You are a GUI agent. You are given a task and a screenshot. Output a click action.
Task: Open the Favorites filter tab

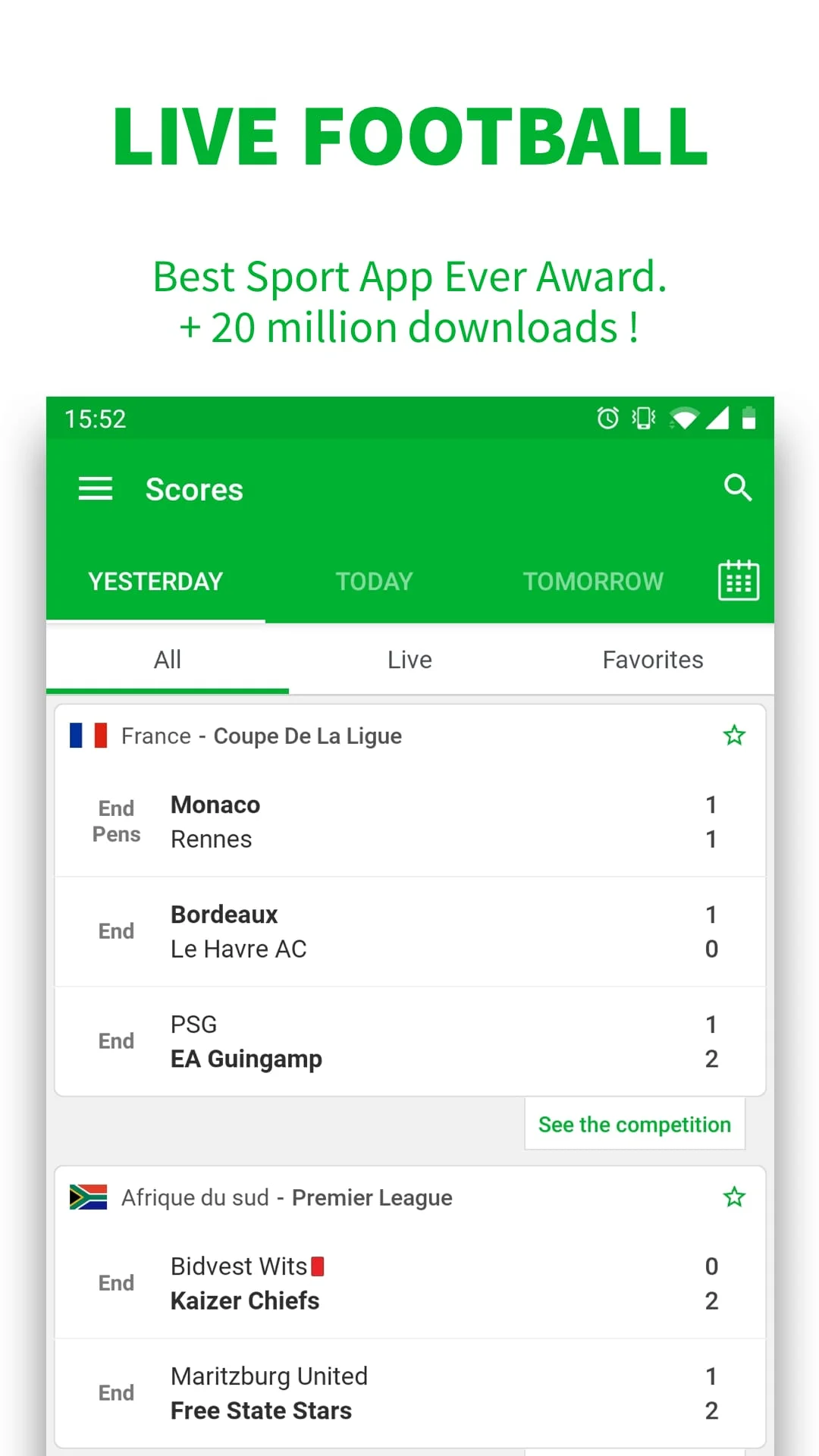click(x=652, y=659)
